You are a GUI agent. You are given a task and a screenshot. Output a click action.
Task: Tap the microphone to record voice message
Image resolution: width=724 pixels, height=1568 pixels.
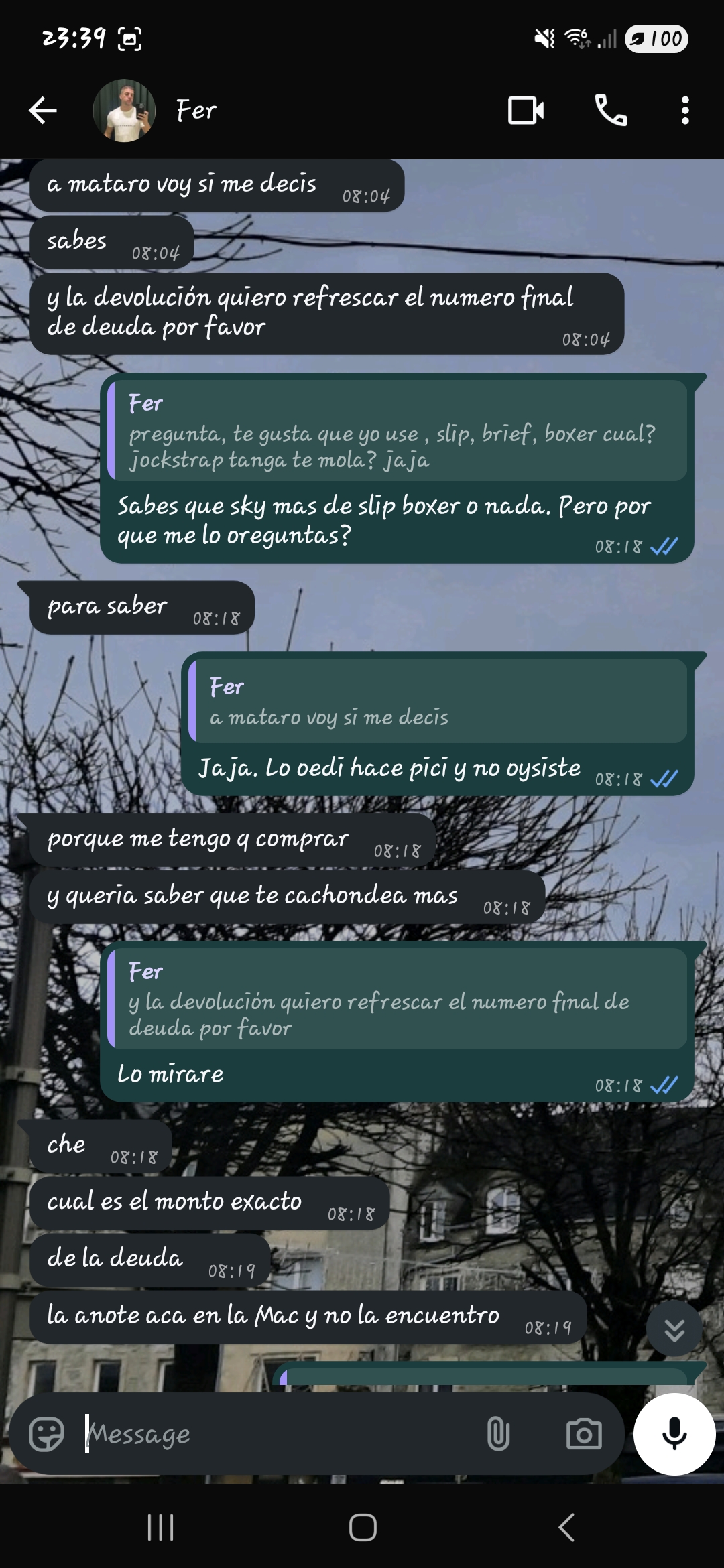tap(674, 1434)
